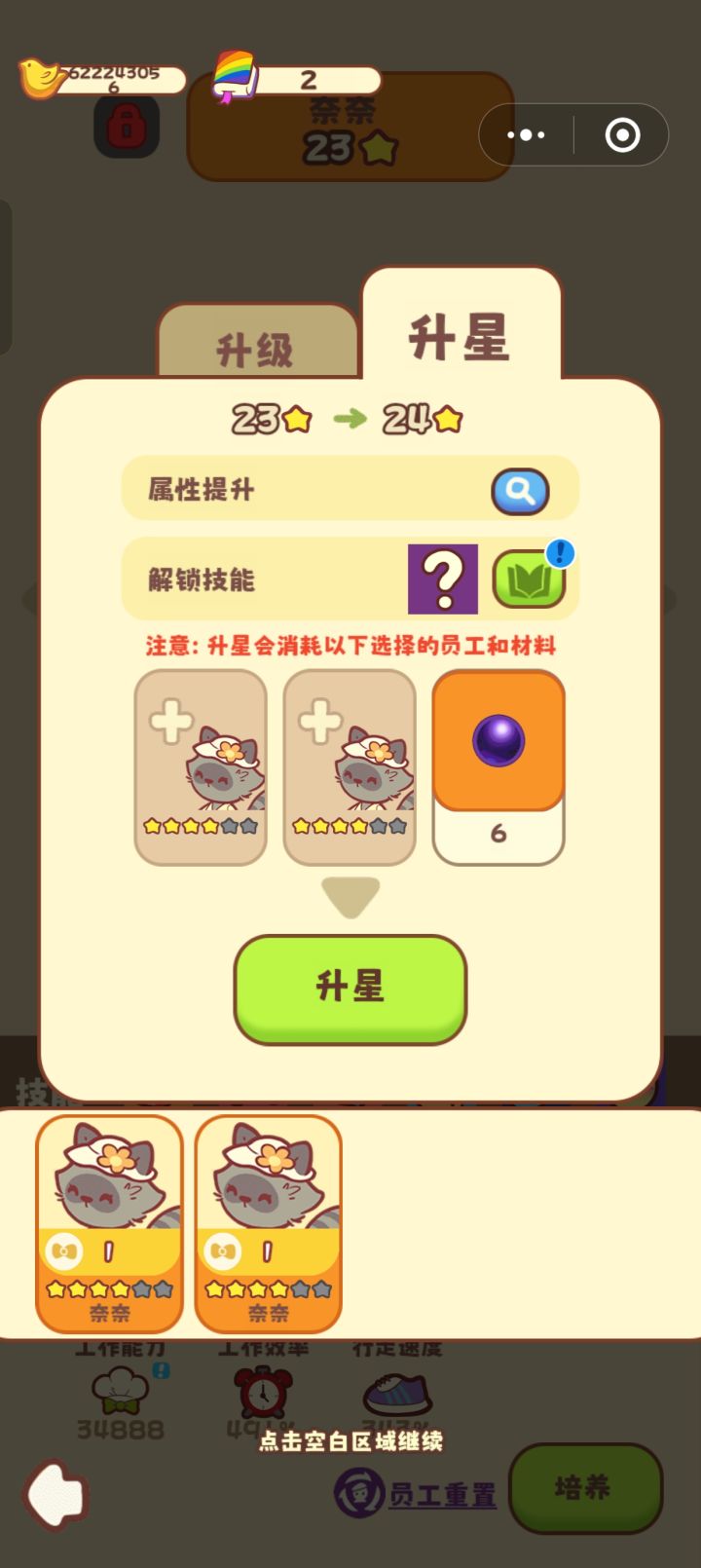
Task: Open the three-dot menu at top right
Action: 526,134
